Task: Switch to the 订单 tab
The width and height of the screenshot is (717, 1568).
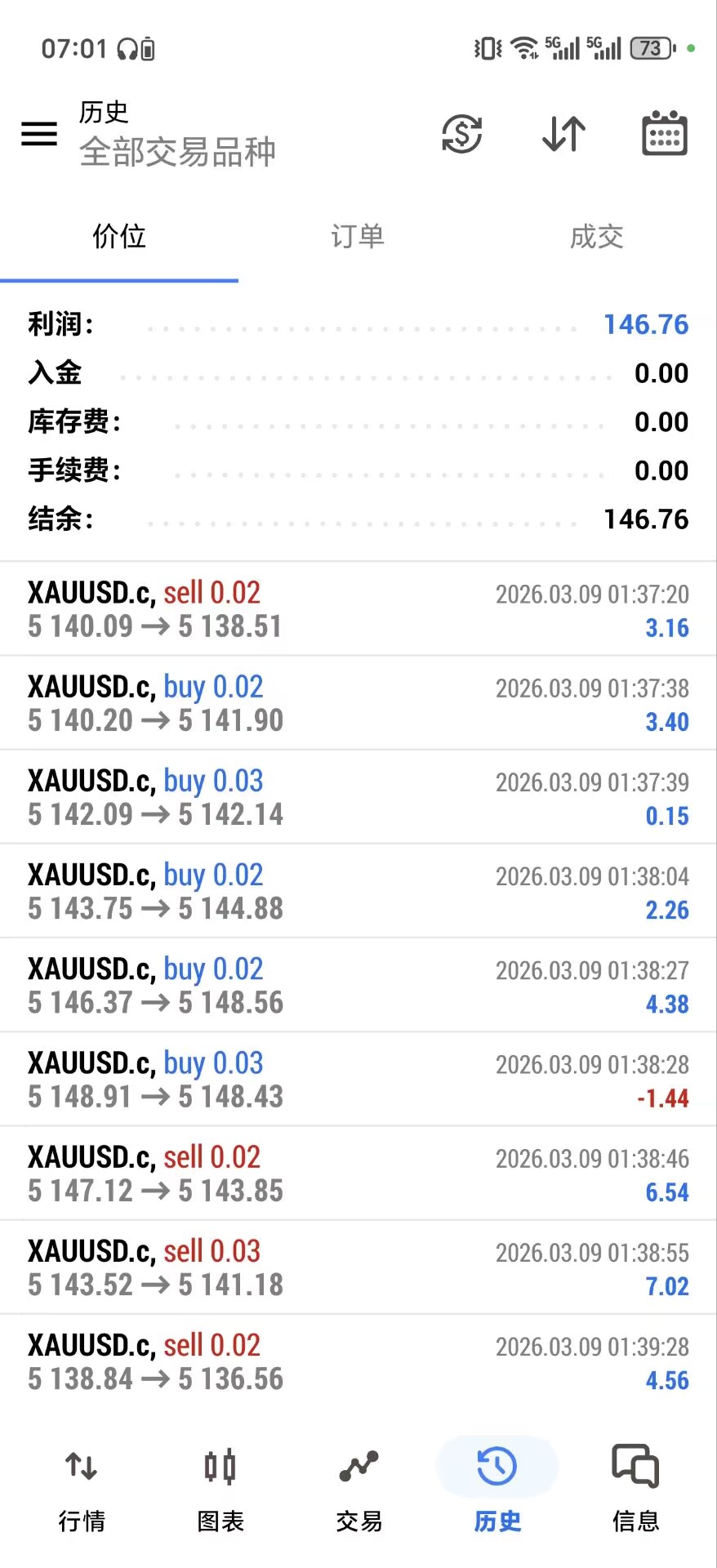Action: tap(358, 237)
